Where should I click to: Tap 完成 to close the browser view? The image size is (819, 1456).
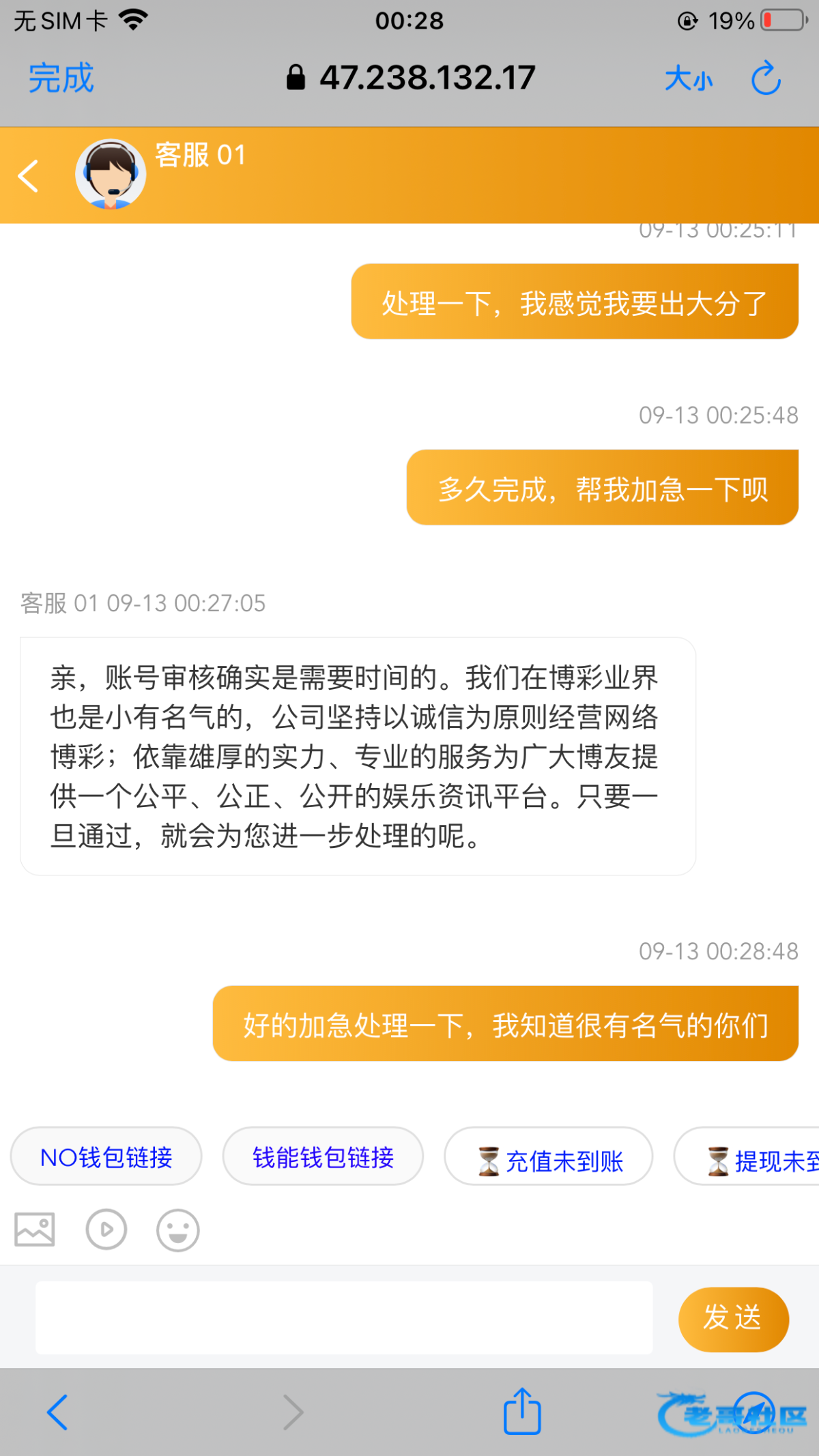(x=61, y=78)
